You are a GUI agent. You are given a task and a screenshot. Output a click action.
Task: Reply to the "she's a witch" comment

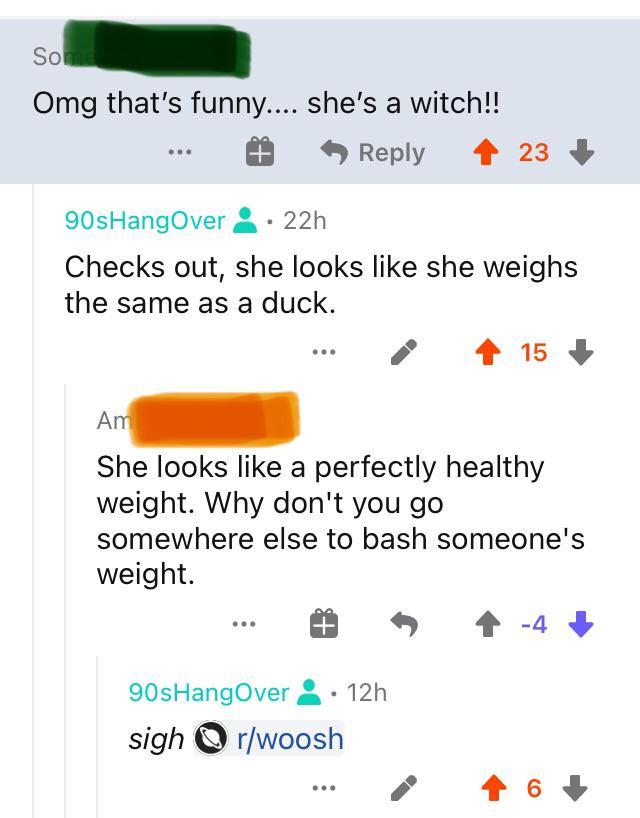point(373,153)
